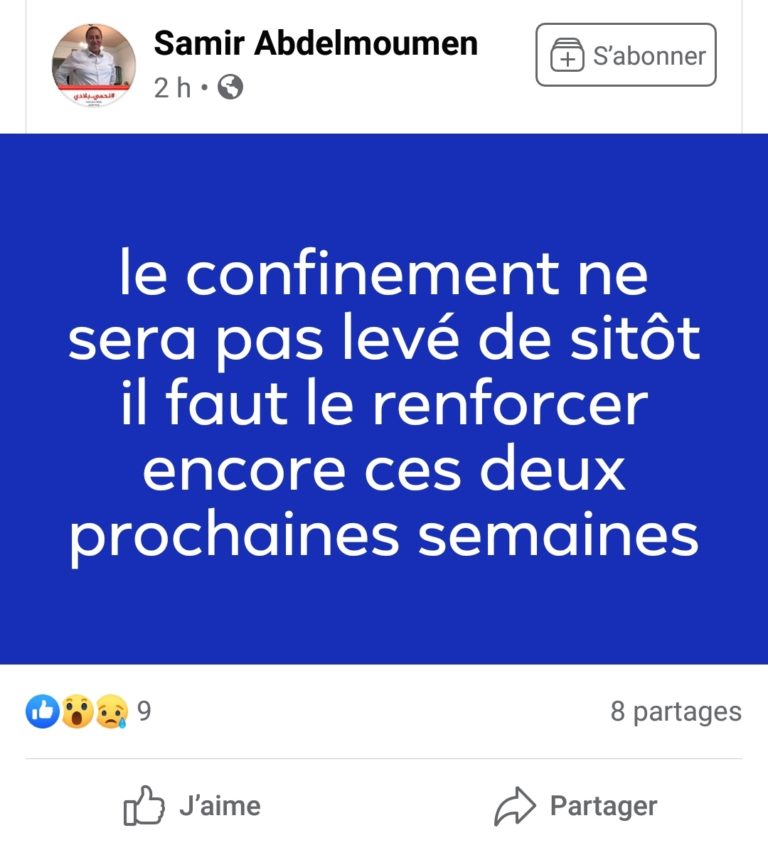This screenshot has height=850, width=768.
Task: Open the blue confinement text post
Action: [384, 400]
